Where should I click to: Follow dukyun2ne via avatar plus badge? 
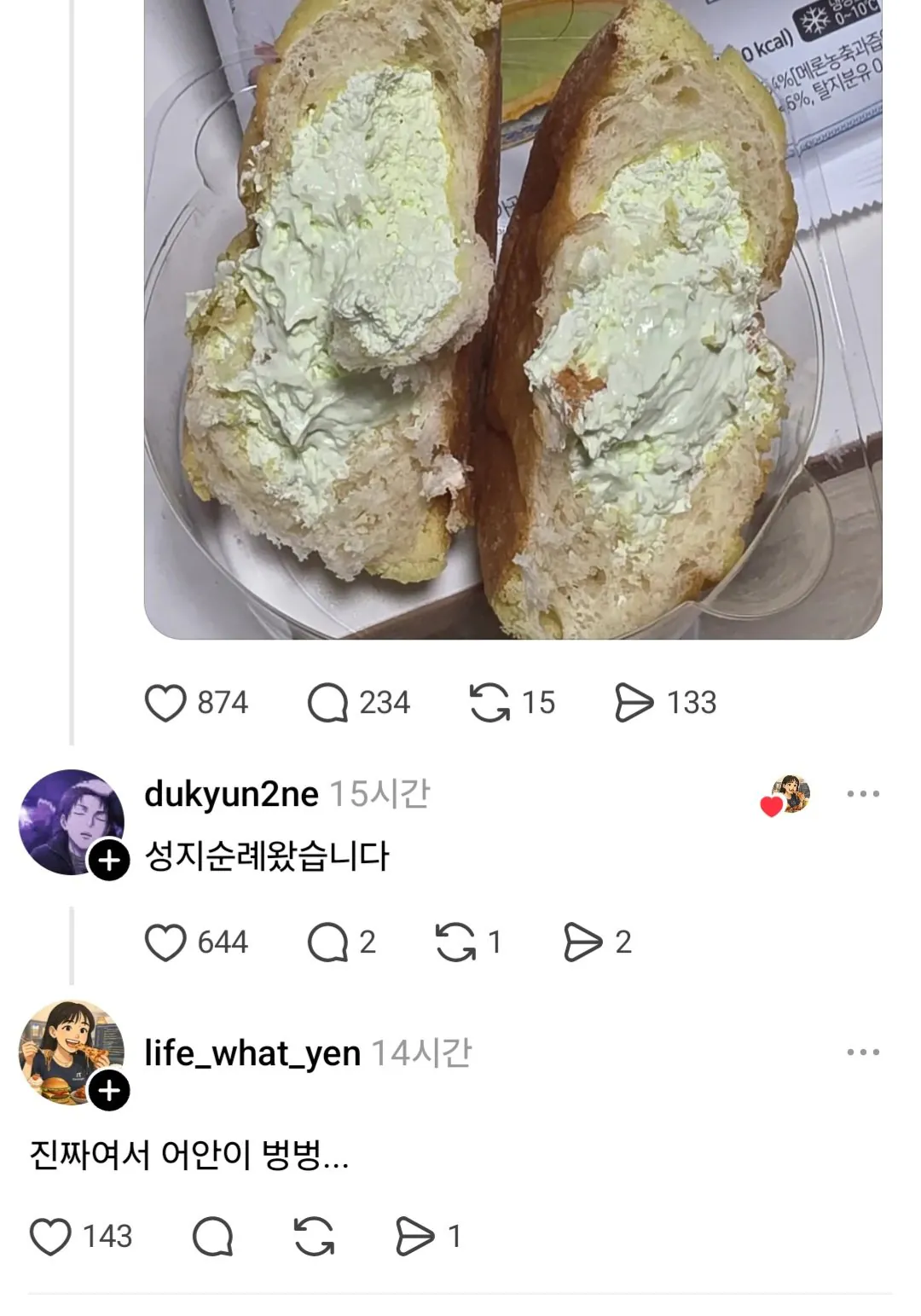pos(109,860)
